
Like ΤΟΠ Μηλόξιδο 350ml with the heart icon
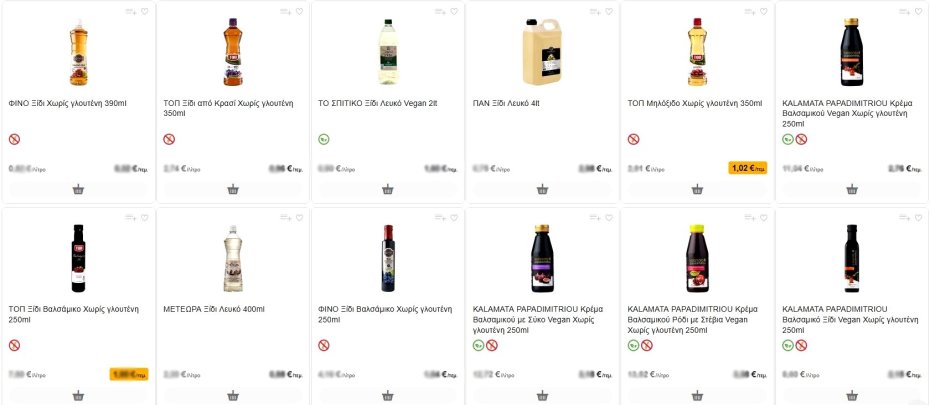763,12
